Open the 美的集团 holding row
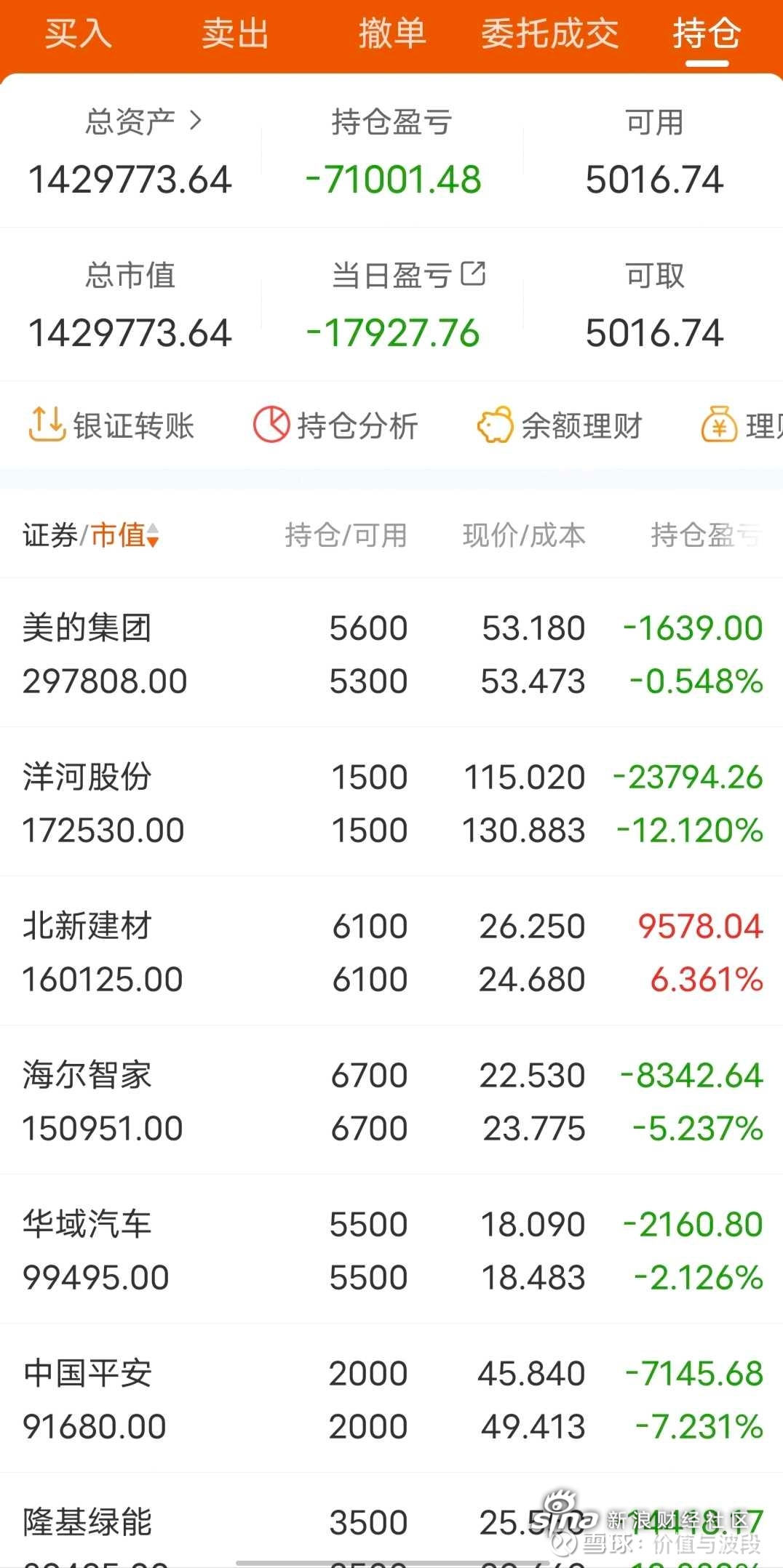 391,653
